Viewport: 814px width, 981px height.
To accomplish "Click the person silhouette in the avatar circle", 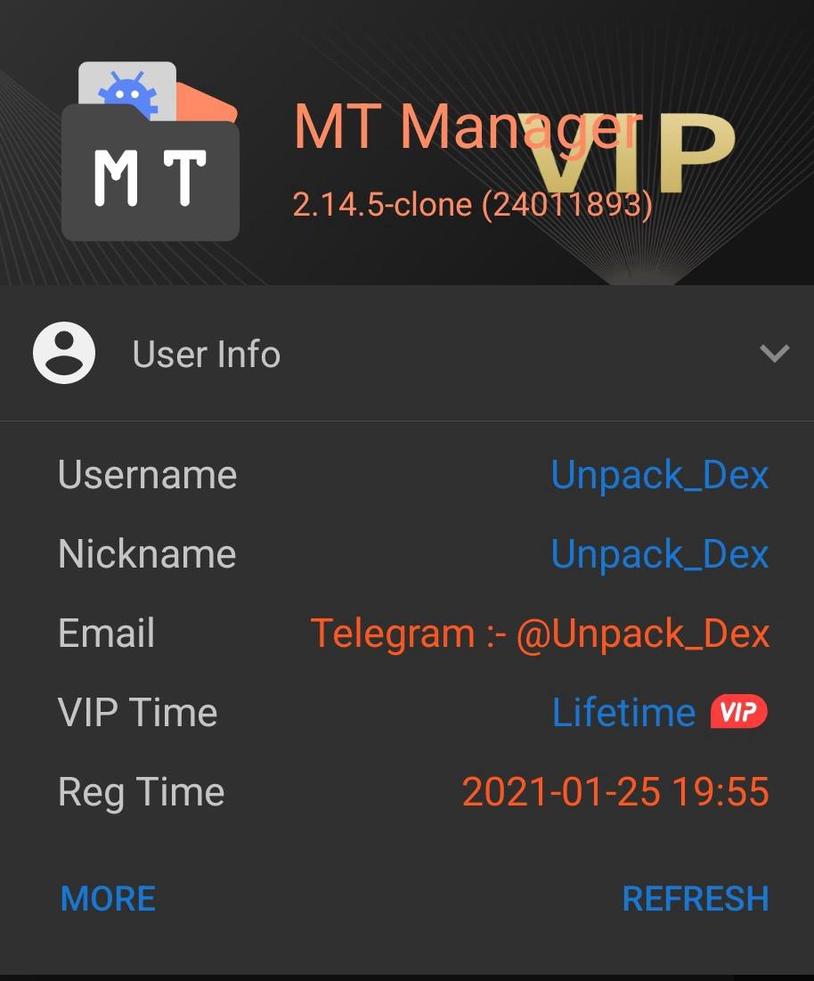I will coord(64,352).
